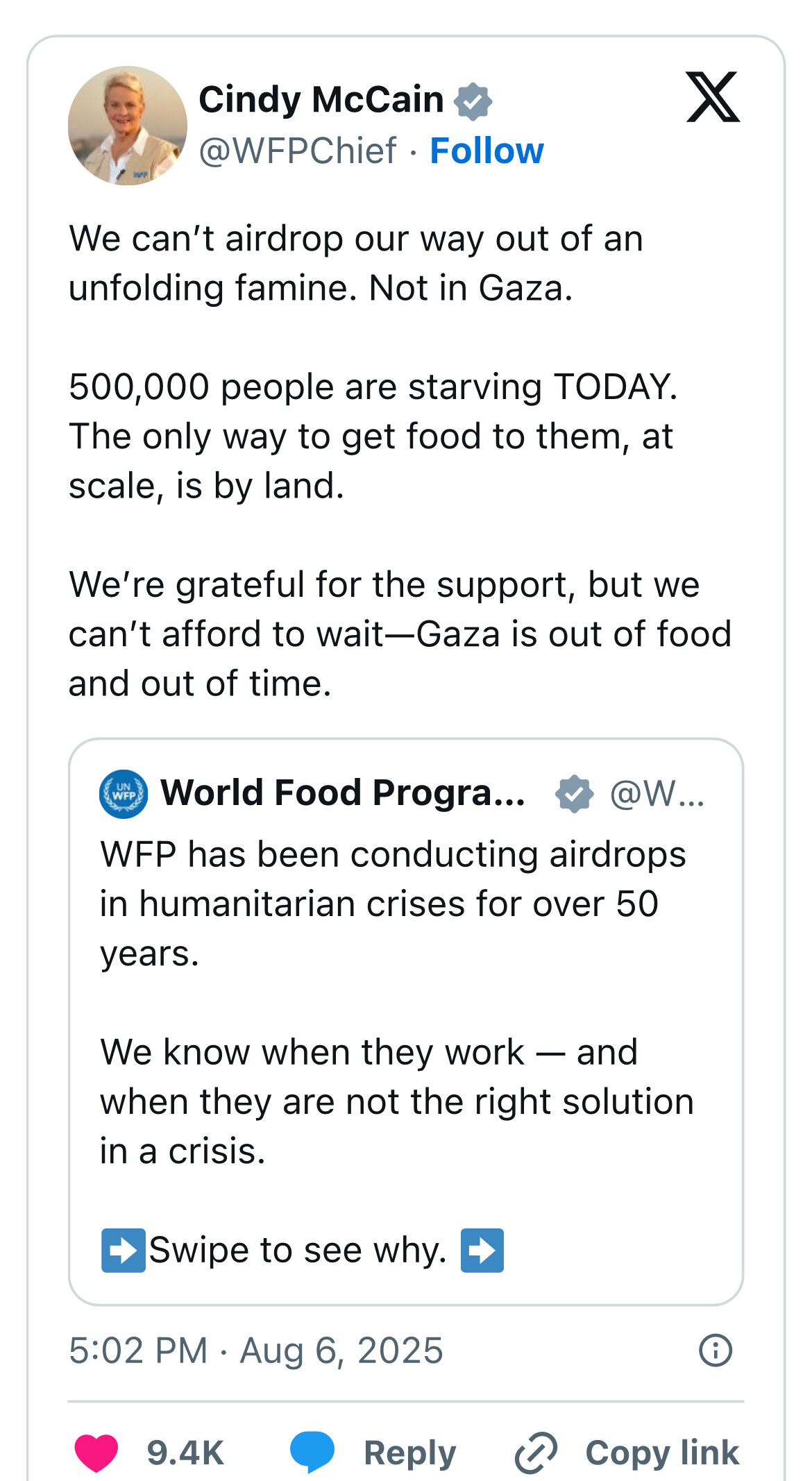Open the quoted World Food Programme post

(406, 1022)
